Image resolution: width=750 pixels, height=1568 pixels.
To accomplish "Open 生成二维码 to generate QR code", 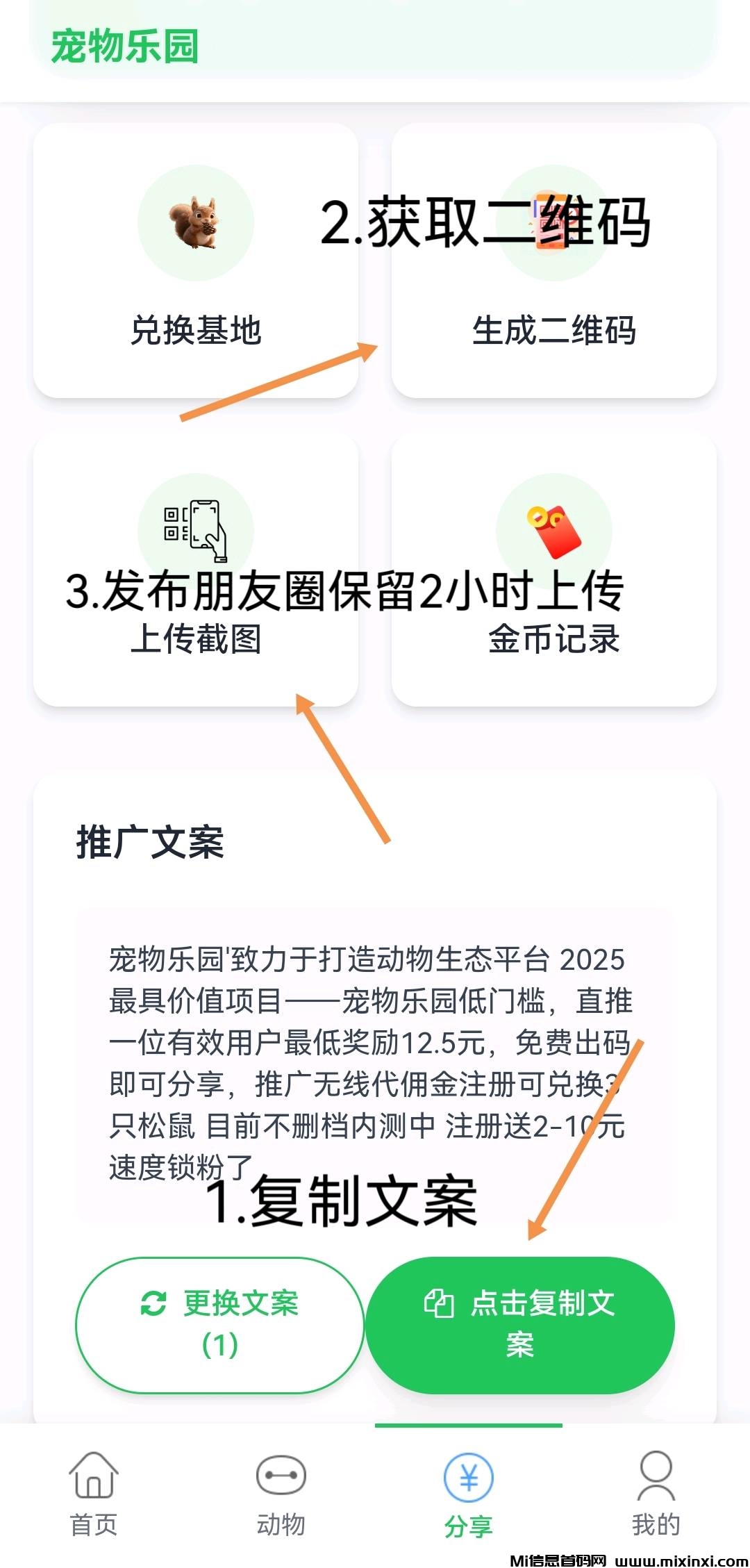I will [553, 261].
